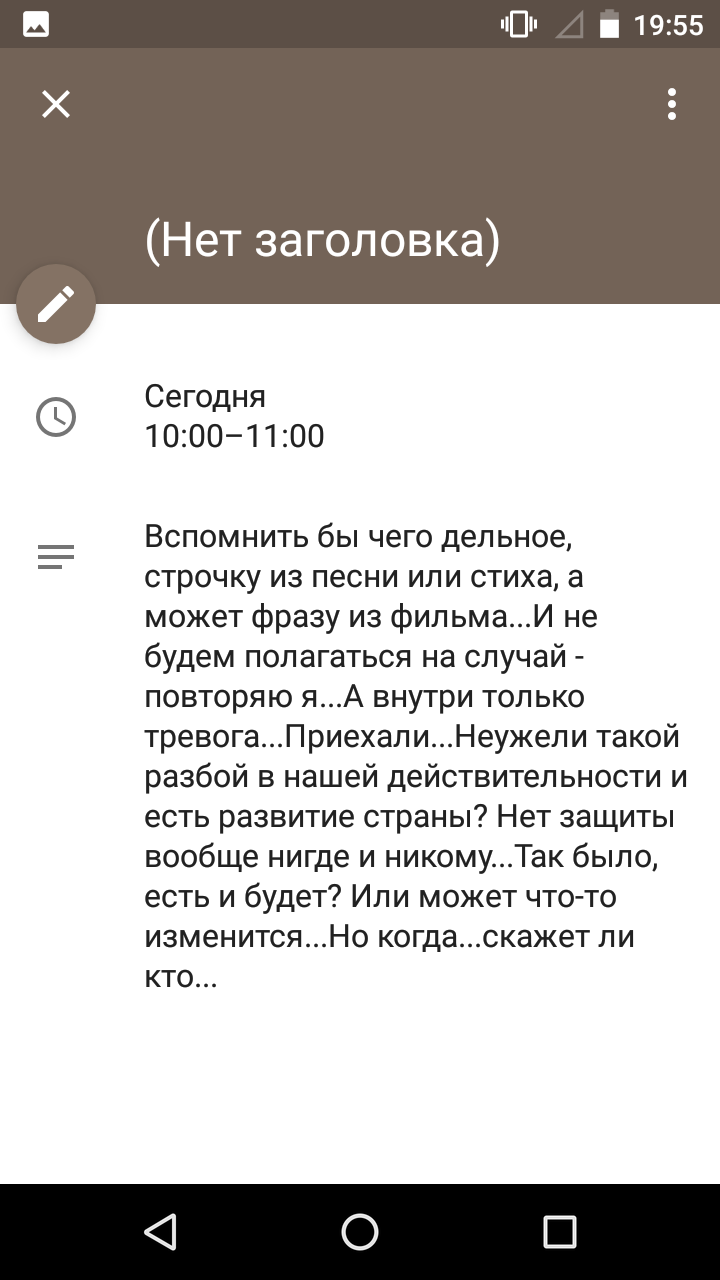The image size is (720, 1280).
Task: Go back using the system navigation bar
Action: click(160, 1232)
